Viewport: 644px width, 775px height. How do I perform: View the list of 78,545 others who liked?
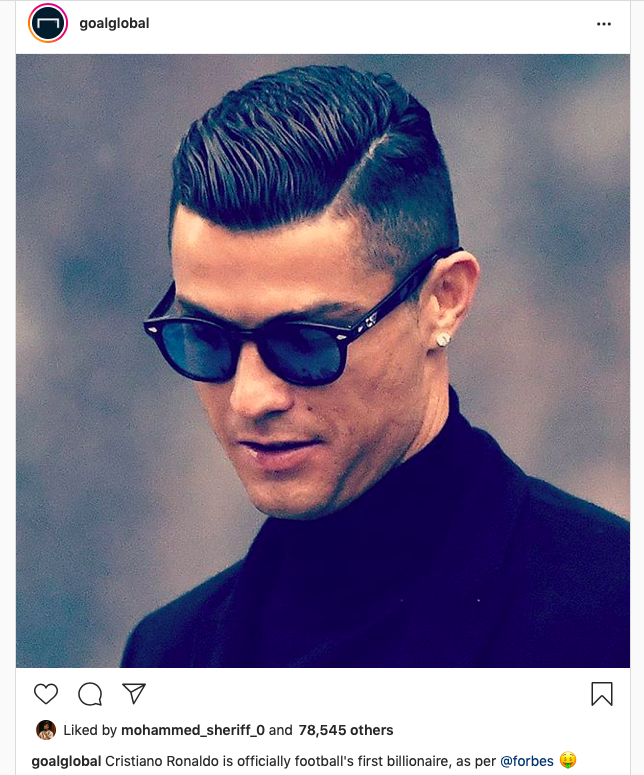(x=345, y=730)
